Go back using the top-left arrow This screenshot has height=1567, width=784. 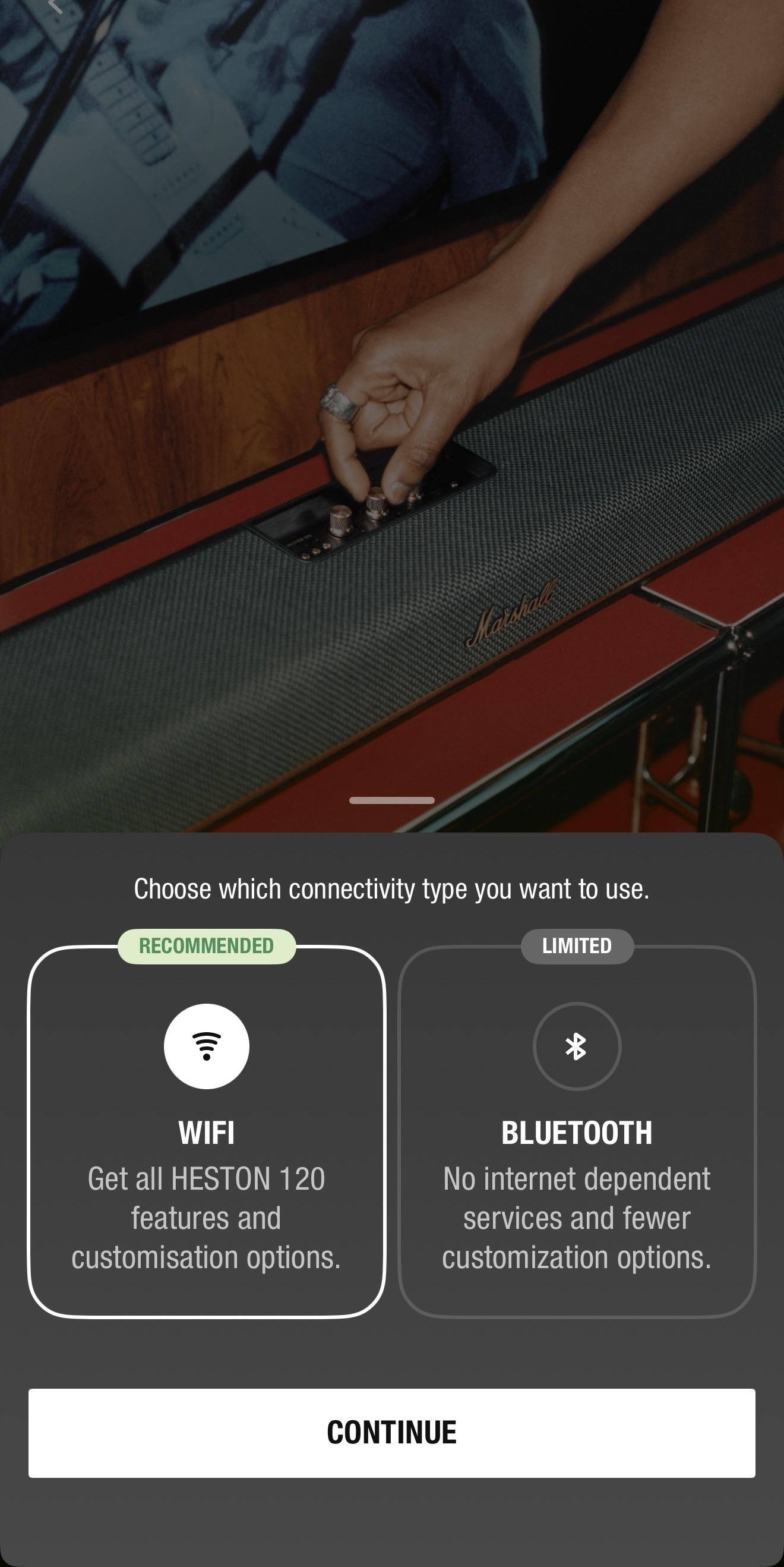point(55,5)
